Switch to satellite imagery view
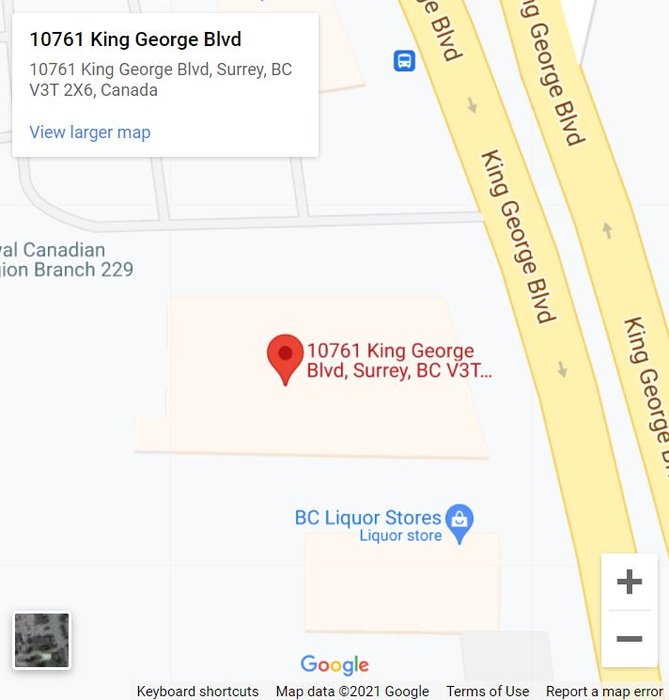This screenshot has width=669, height=700. [42, 640]
